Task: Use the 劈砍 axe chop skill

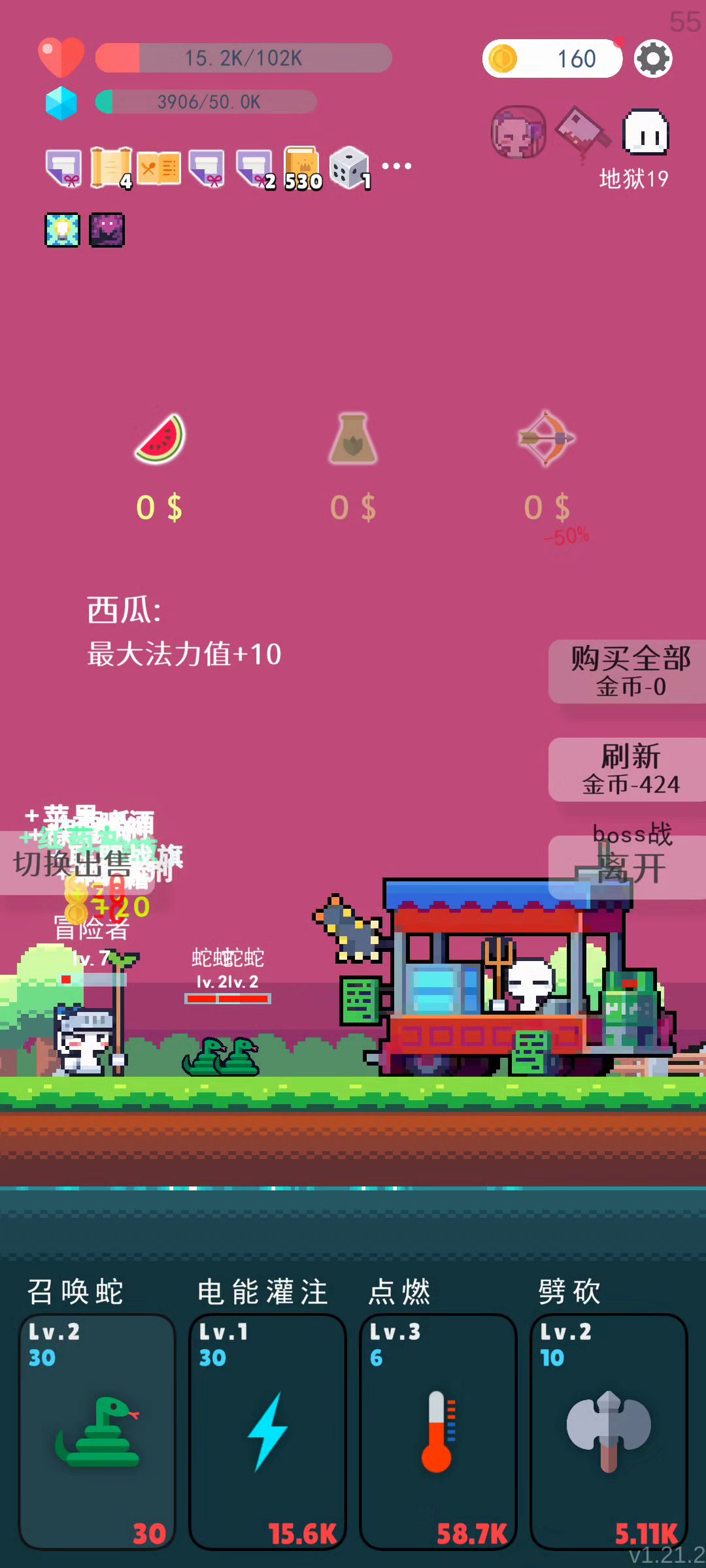Action: [609, 1431]
